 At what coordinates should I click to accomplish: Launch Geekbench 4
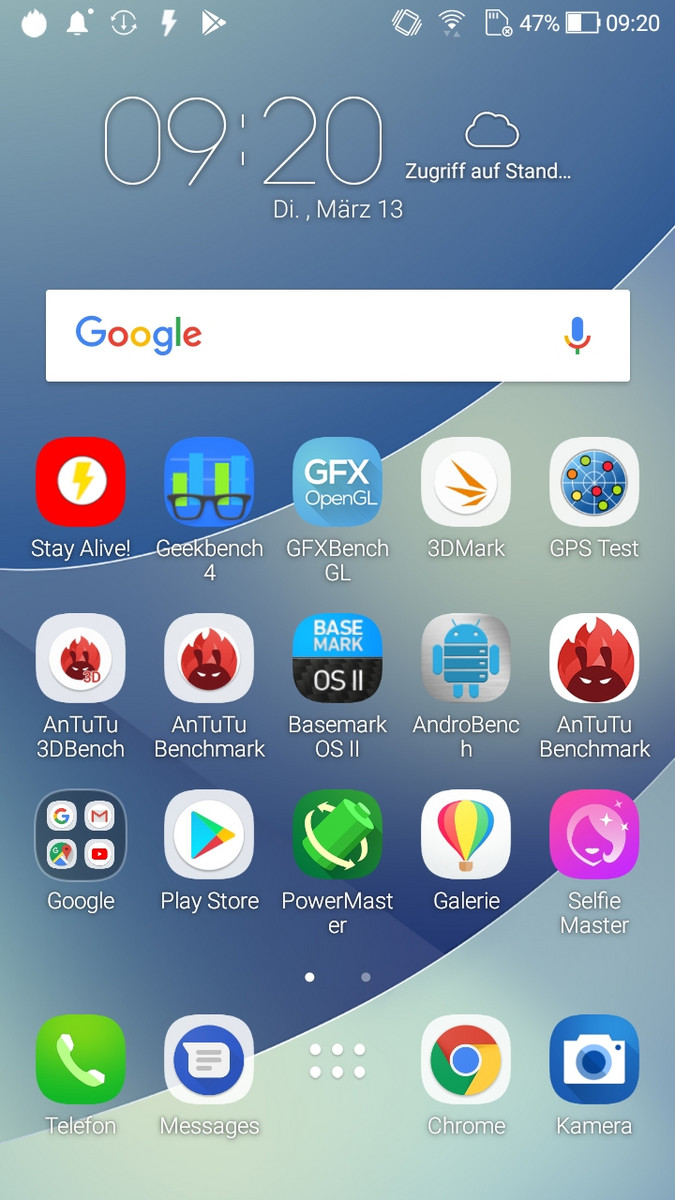(x=209, y=482)
